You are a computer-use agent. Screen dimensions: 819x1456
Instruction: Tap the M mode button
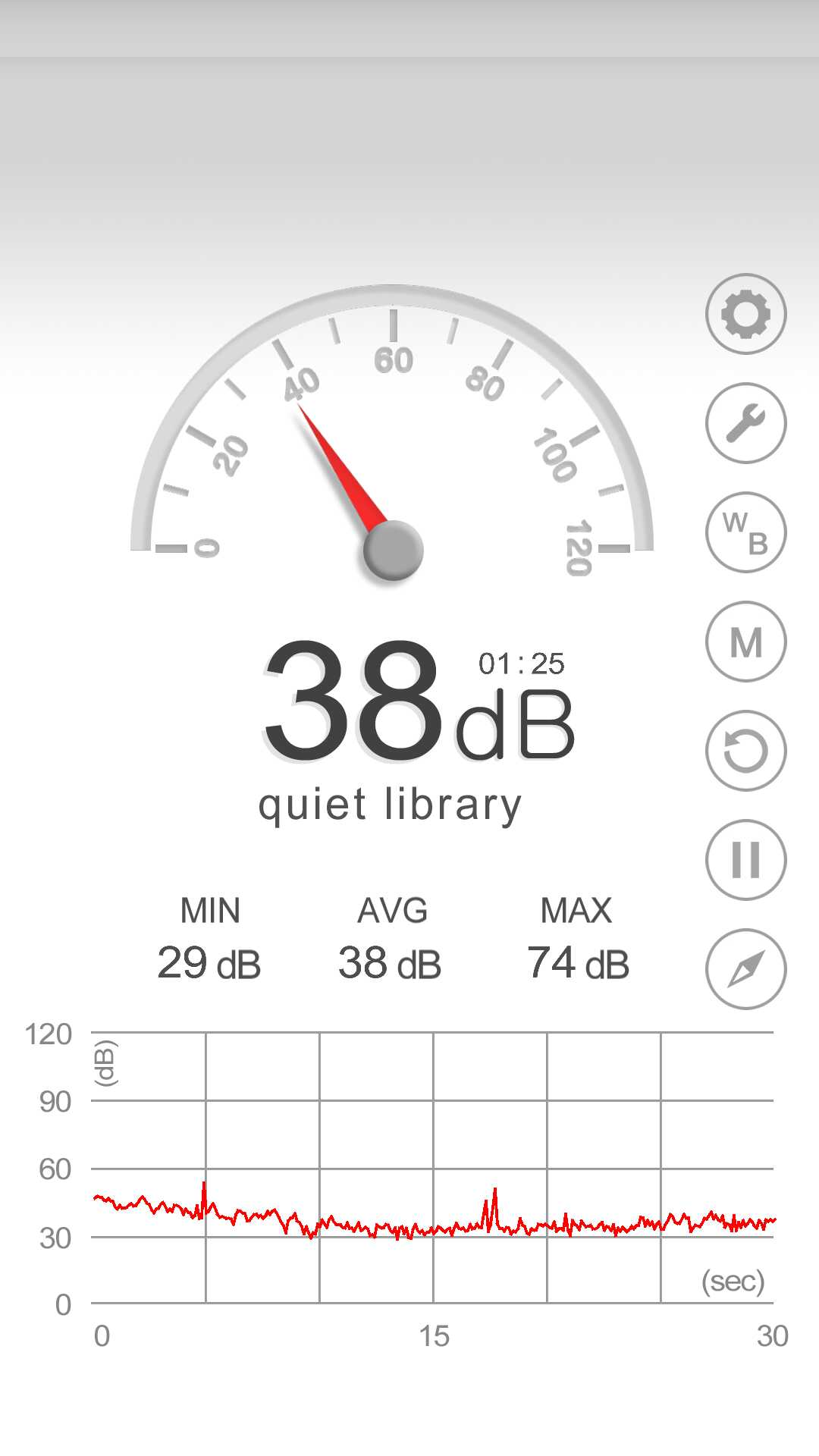[745, 642]
